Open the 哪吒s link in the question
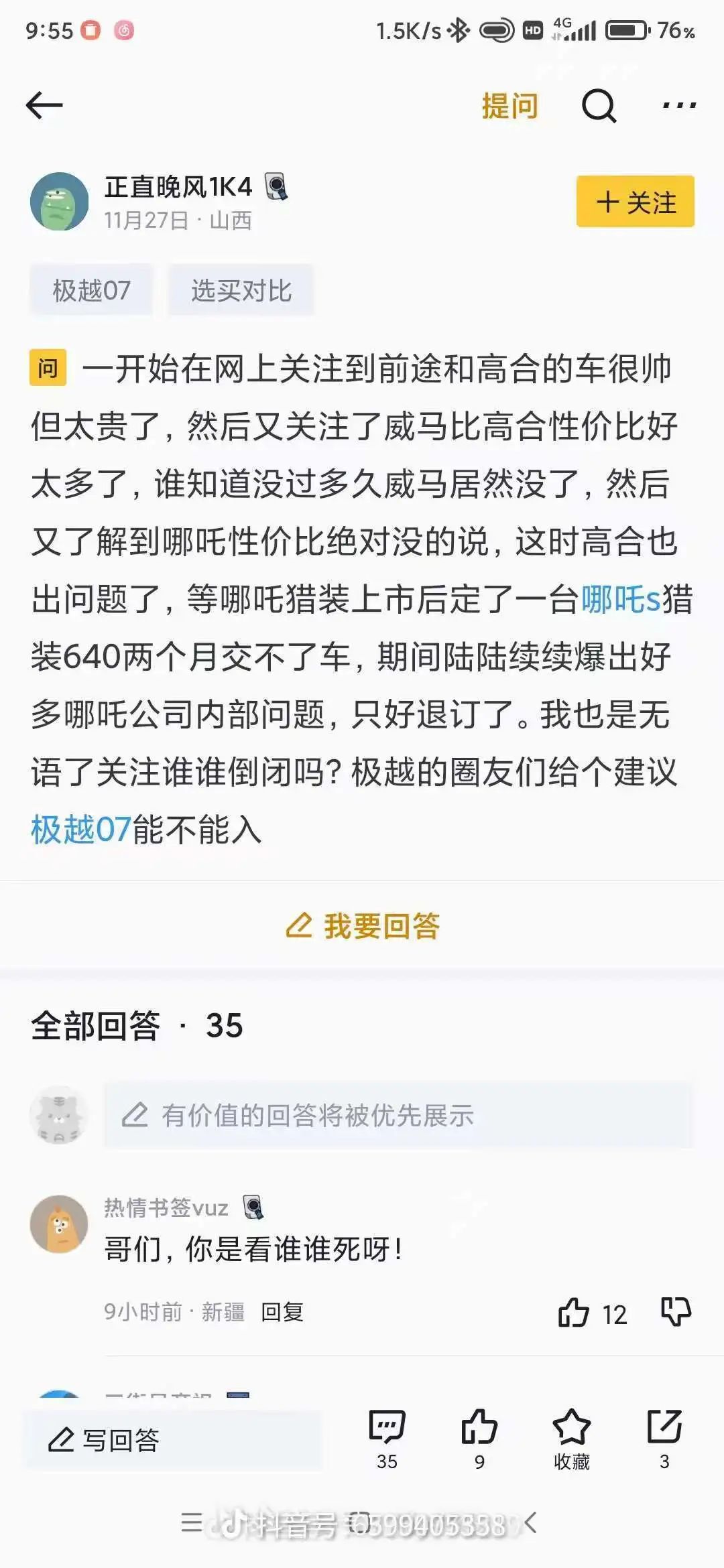 621,599
